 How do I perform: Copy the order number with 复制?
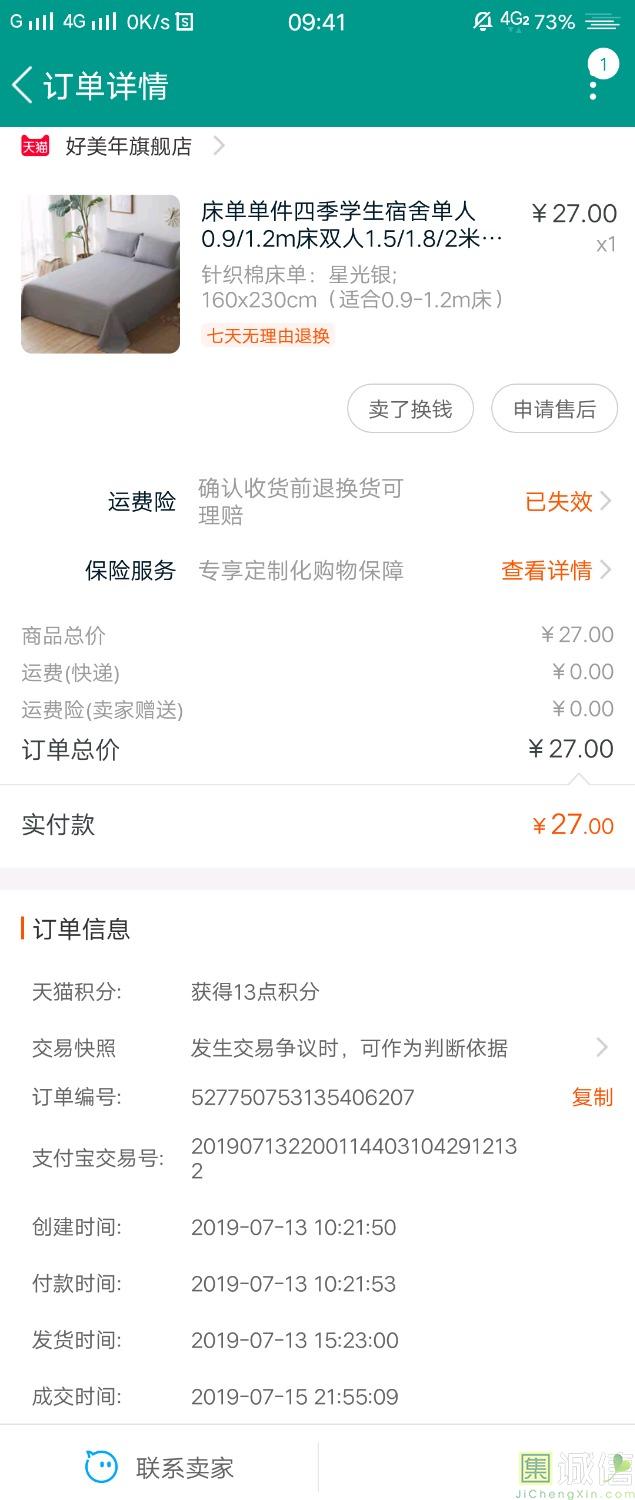coord(592,1097)
